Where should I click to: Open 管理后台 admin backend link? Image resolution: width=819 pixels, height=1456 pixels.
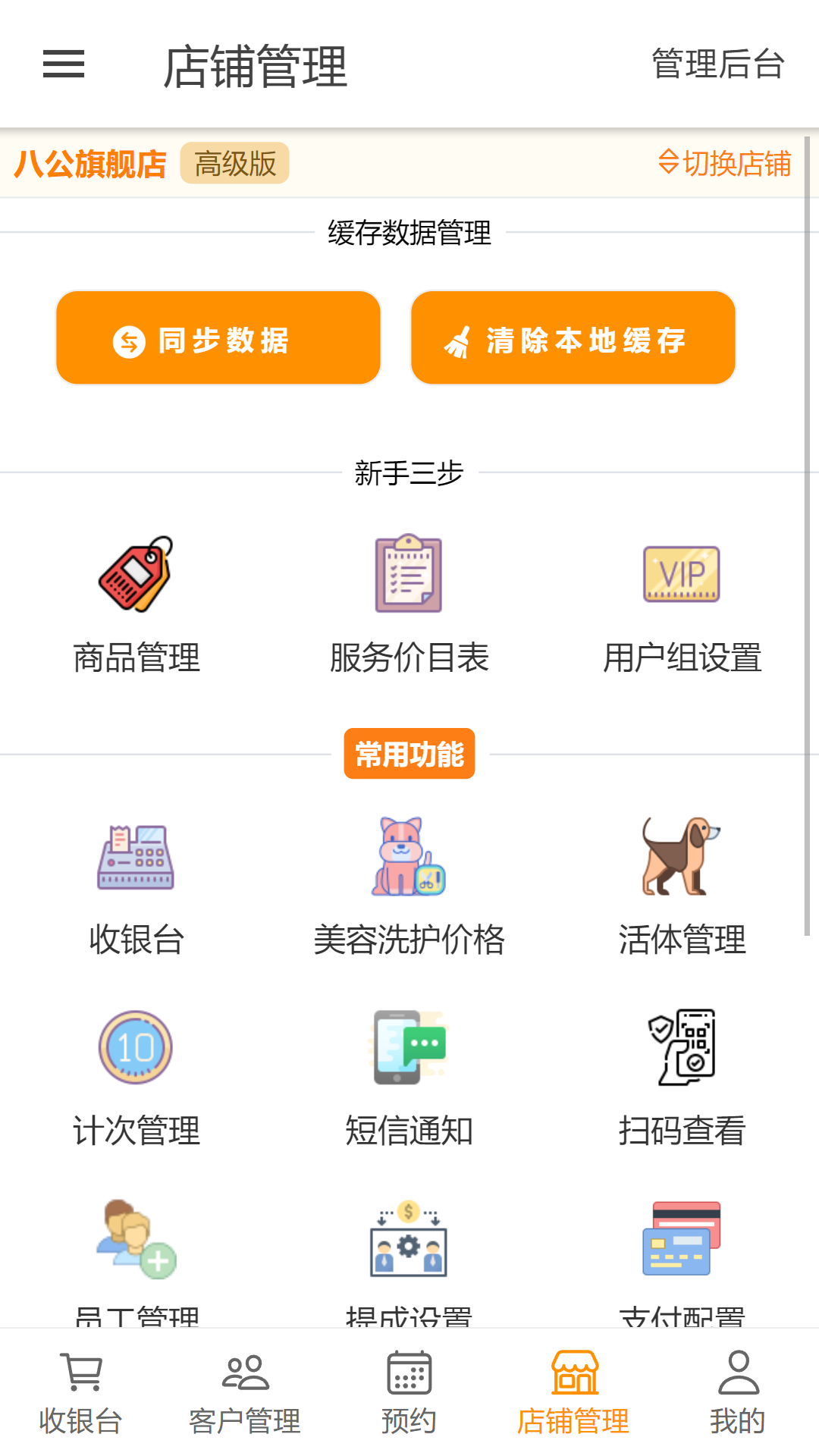click(x=716, y=66)
